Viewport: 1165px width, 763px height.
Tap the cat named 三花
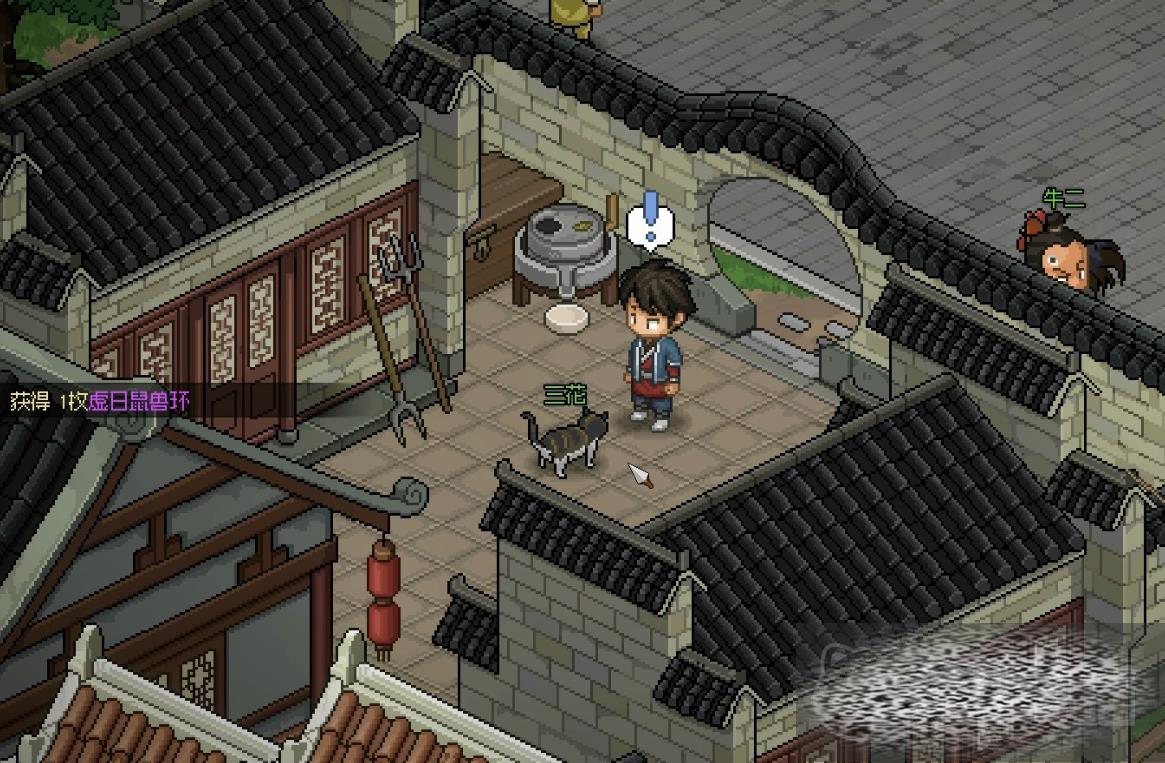pos(566,442)
